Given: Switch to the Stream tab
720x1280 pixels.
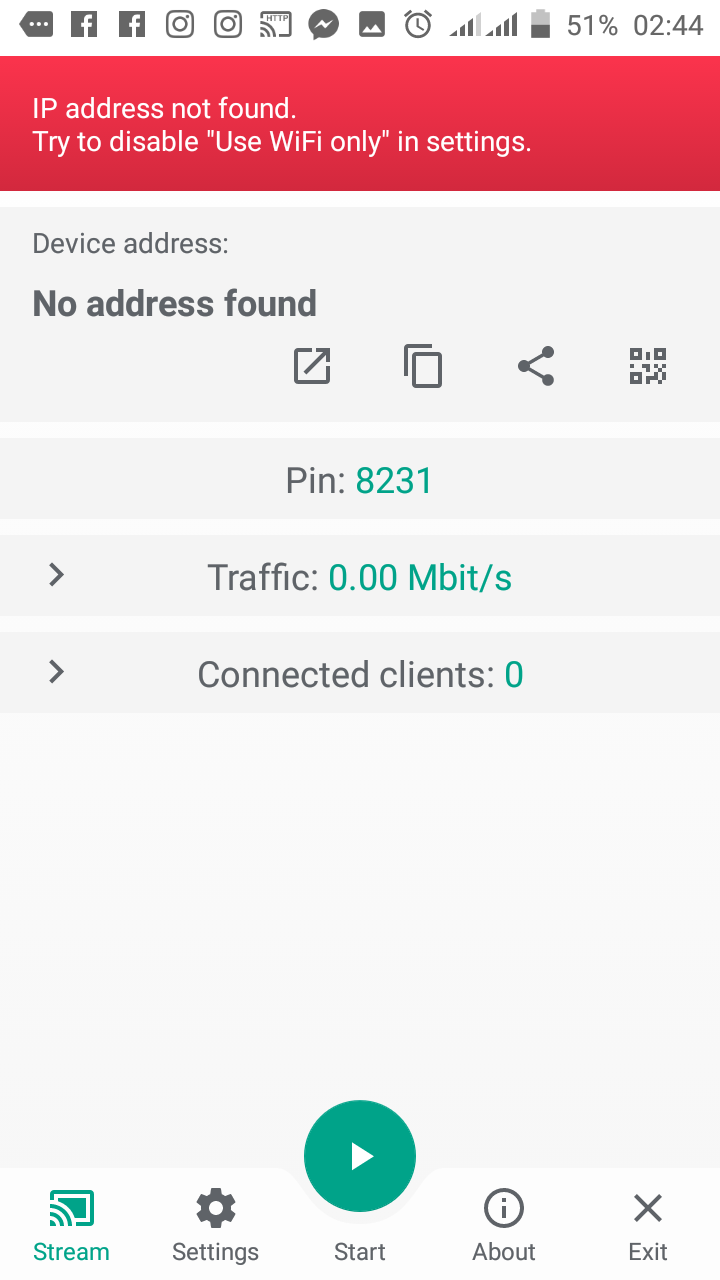Looking at the screenshot, I should tap(71, 1225).
